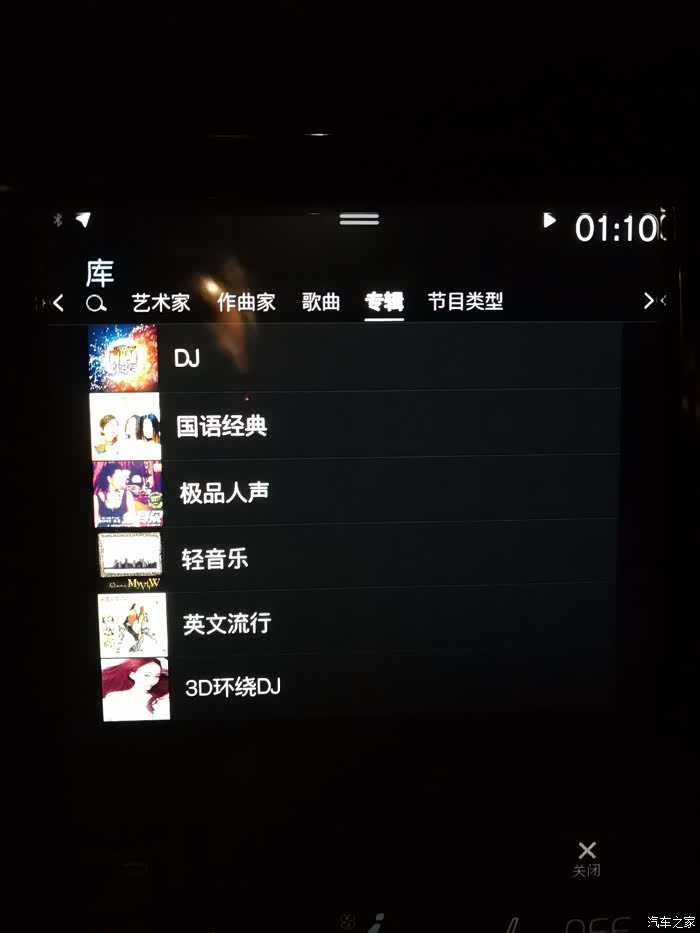The width and height of the screenshot is (700, 933).
Task: Tap the pull-down handle at the top
Action: point(359,219)
